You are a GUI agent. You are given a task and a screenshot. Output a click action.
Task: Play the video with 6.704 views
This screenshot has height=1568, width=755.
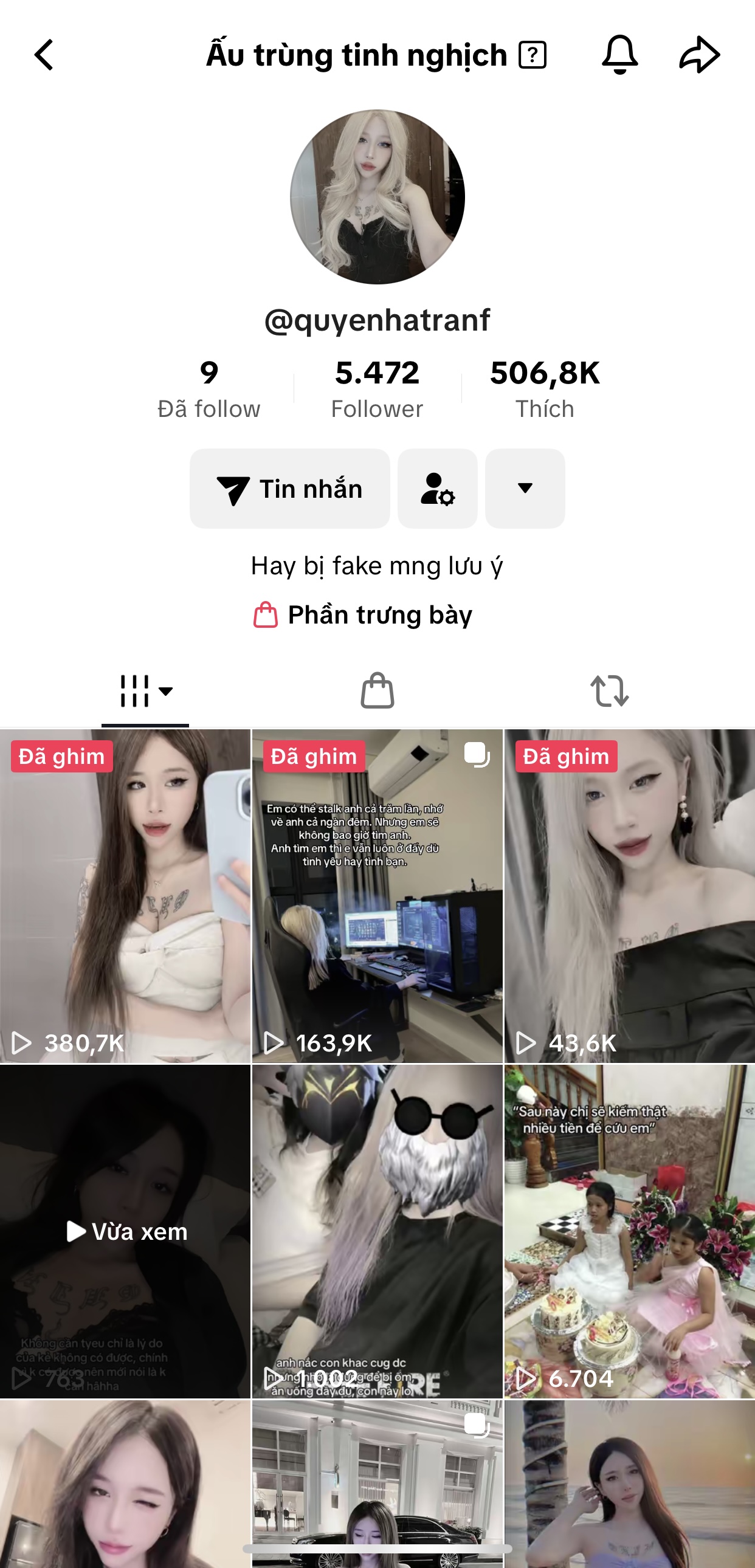(x=630, y=1231)
